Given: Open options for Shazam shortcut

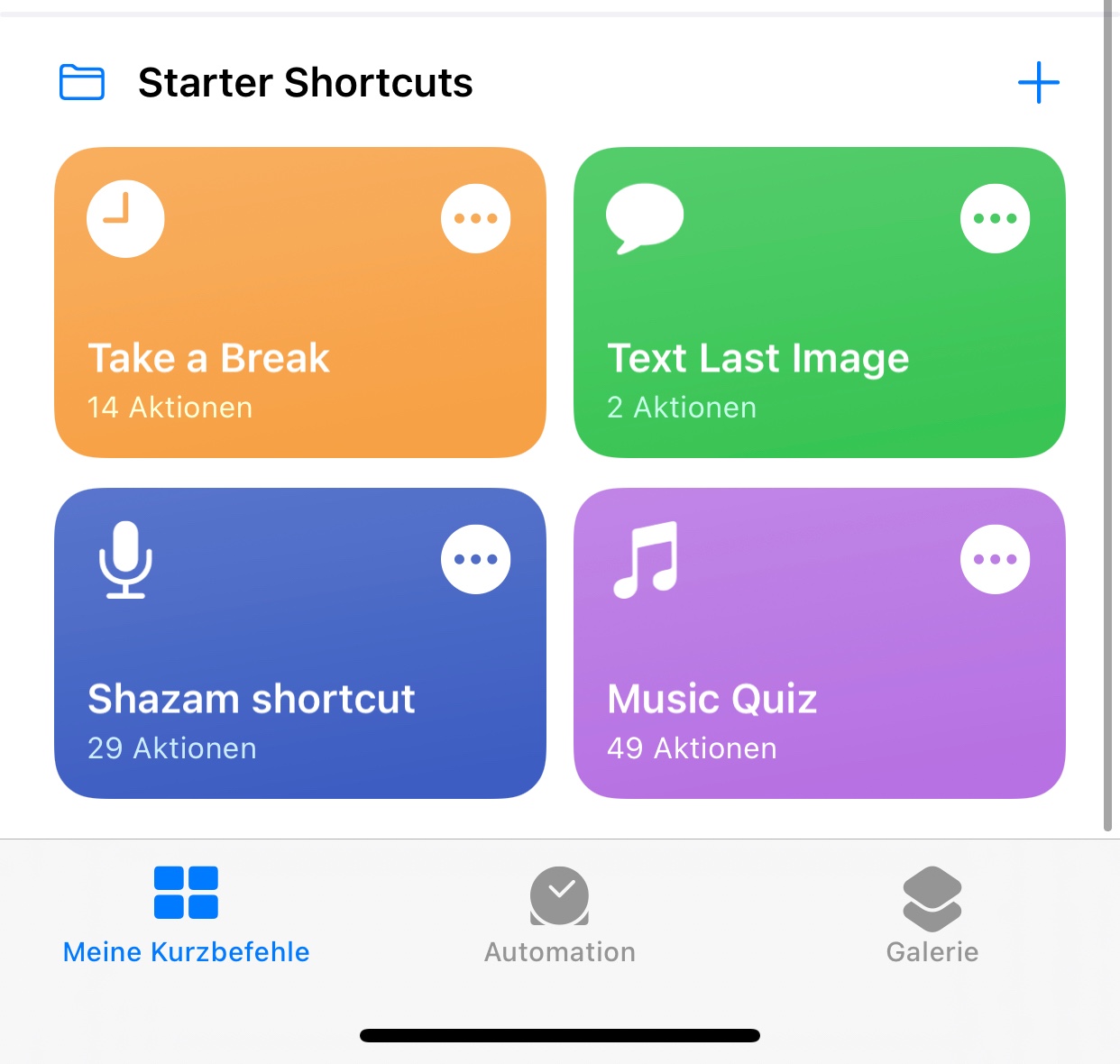Looking at the screenshot, I should click(x=475, y=559).
